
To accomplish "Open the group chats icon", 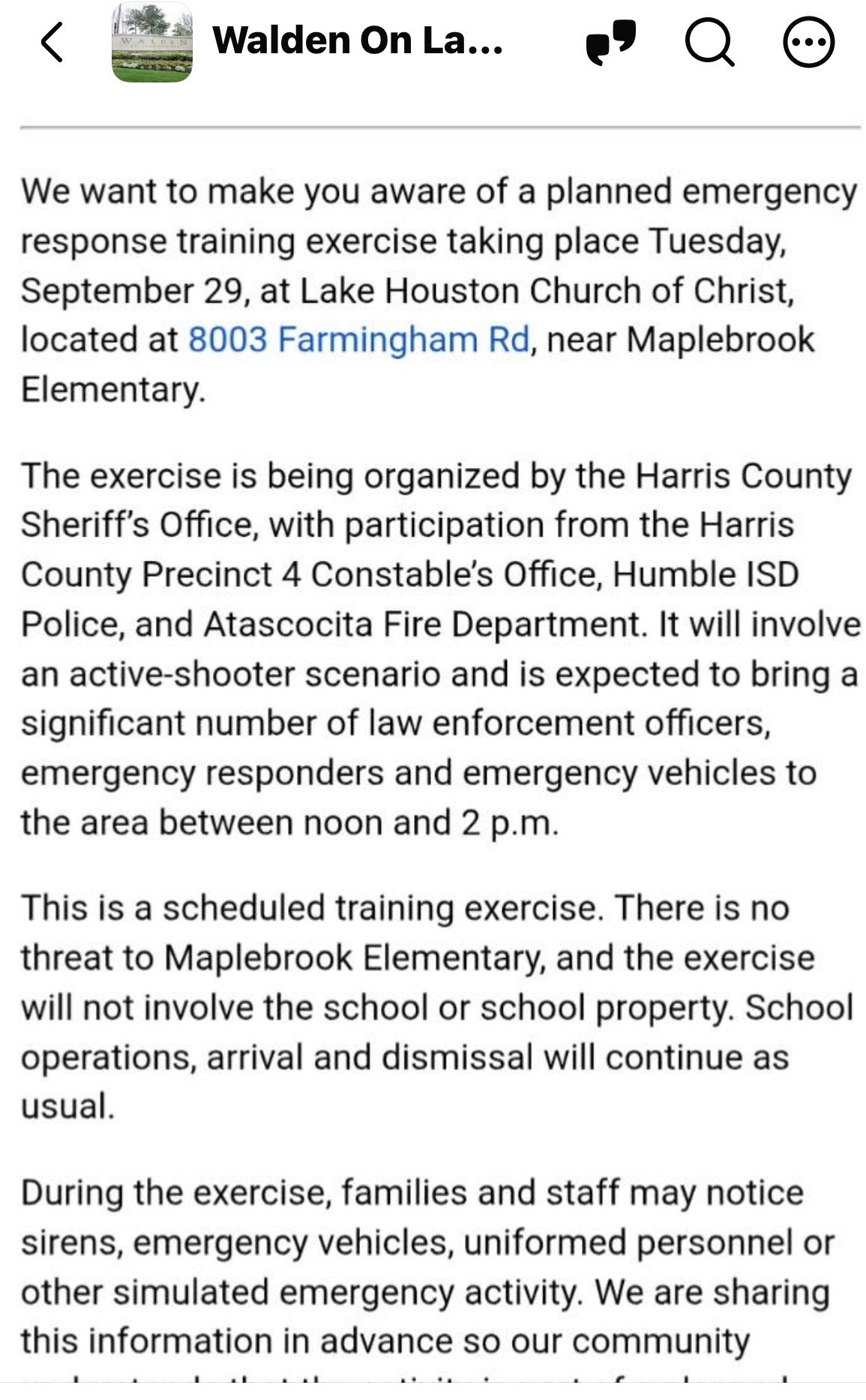I will point(611,43).
